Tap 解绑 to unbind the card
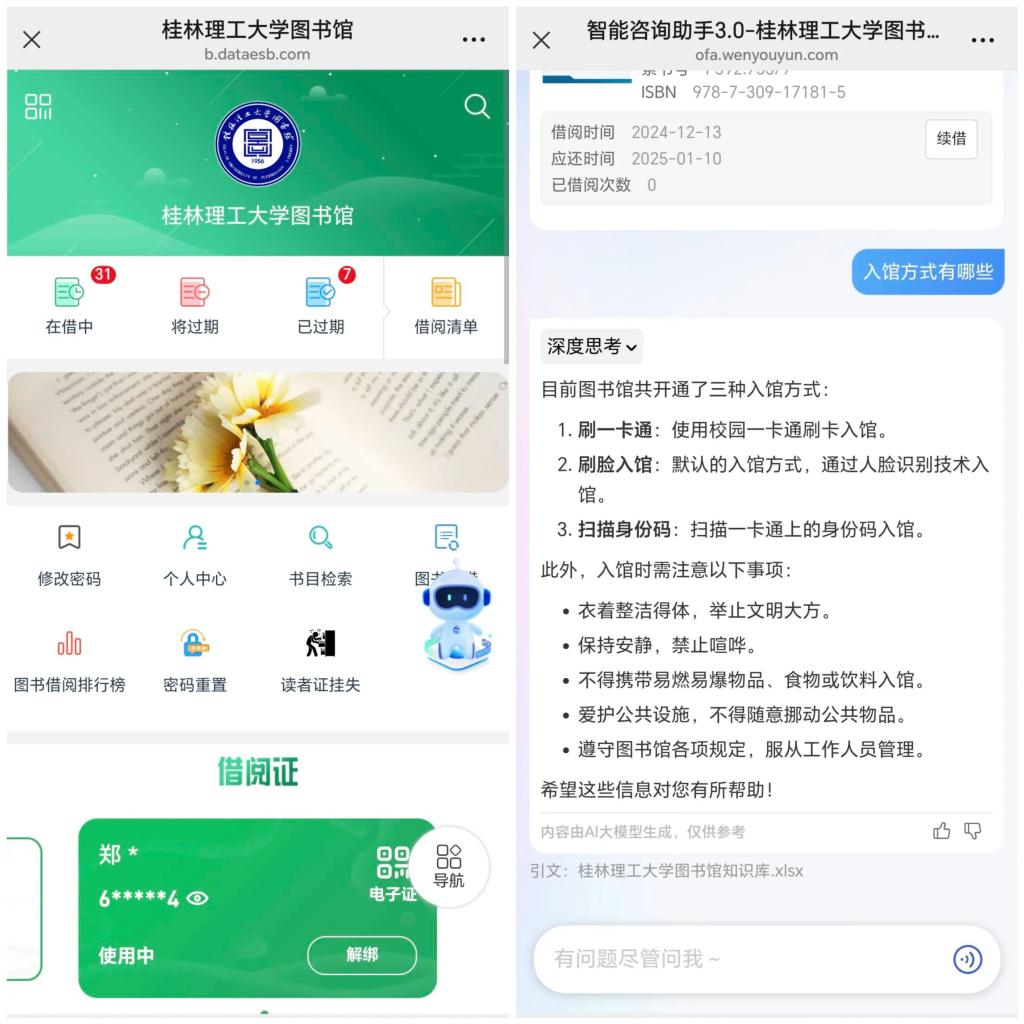 361,955
